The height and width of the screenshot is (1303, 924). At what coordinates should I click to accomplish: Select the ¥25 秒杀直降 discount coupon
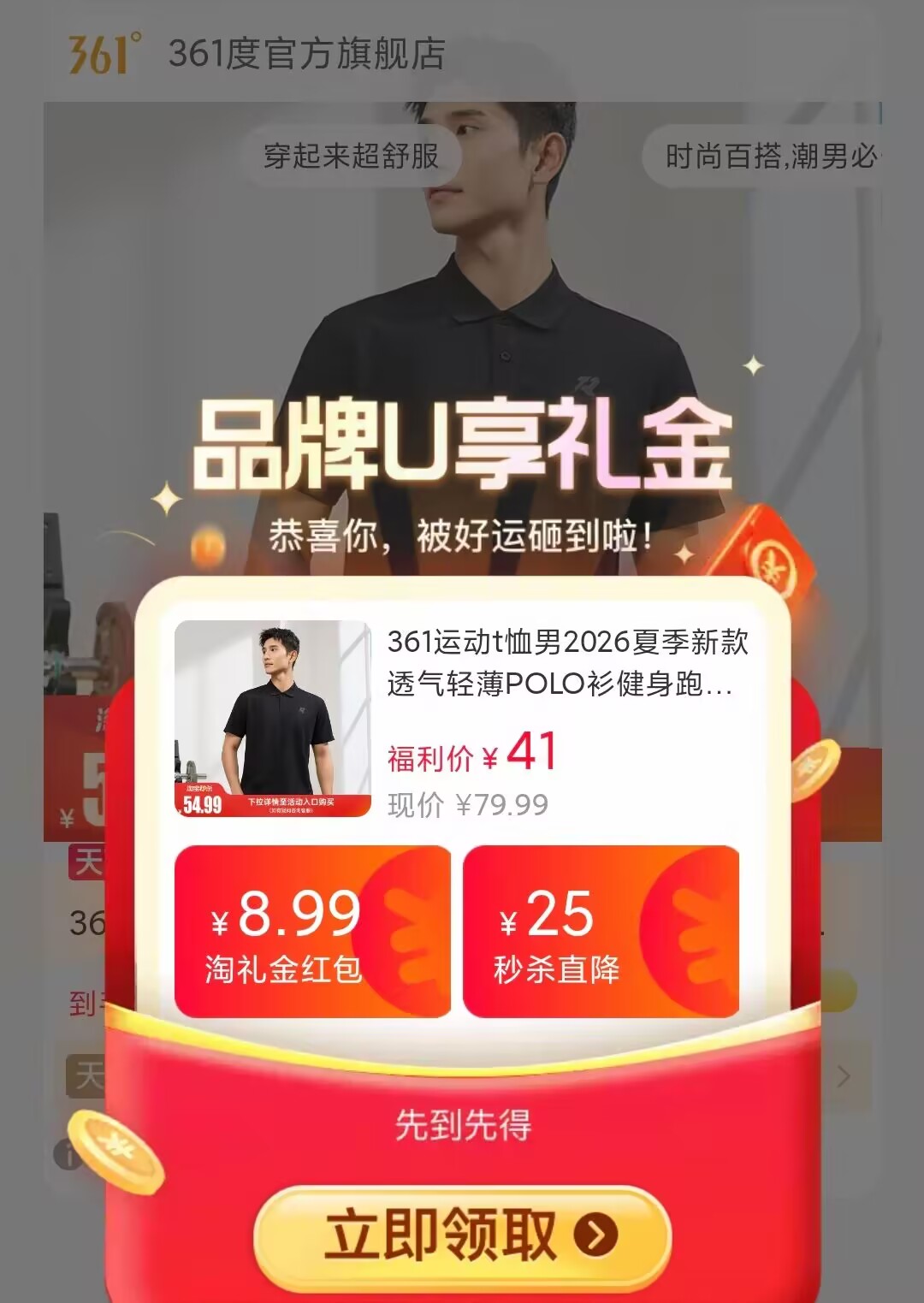coord(601,932)
